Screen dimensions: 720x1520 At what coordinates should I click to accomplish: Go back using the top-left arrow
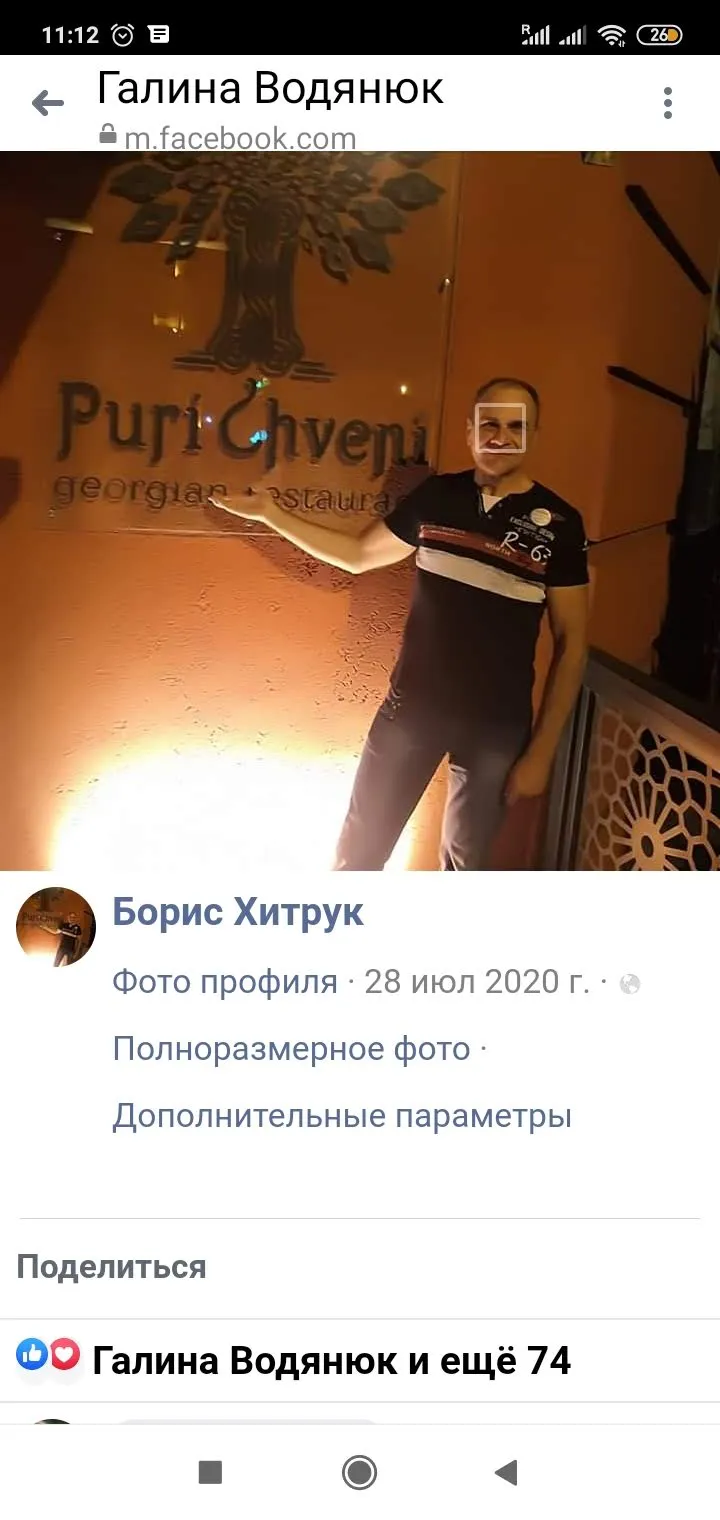point(47,103)
